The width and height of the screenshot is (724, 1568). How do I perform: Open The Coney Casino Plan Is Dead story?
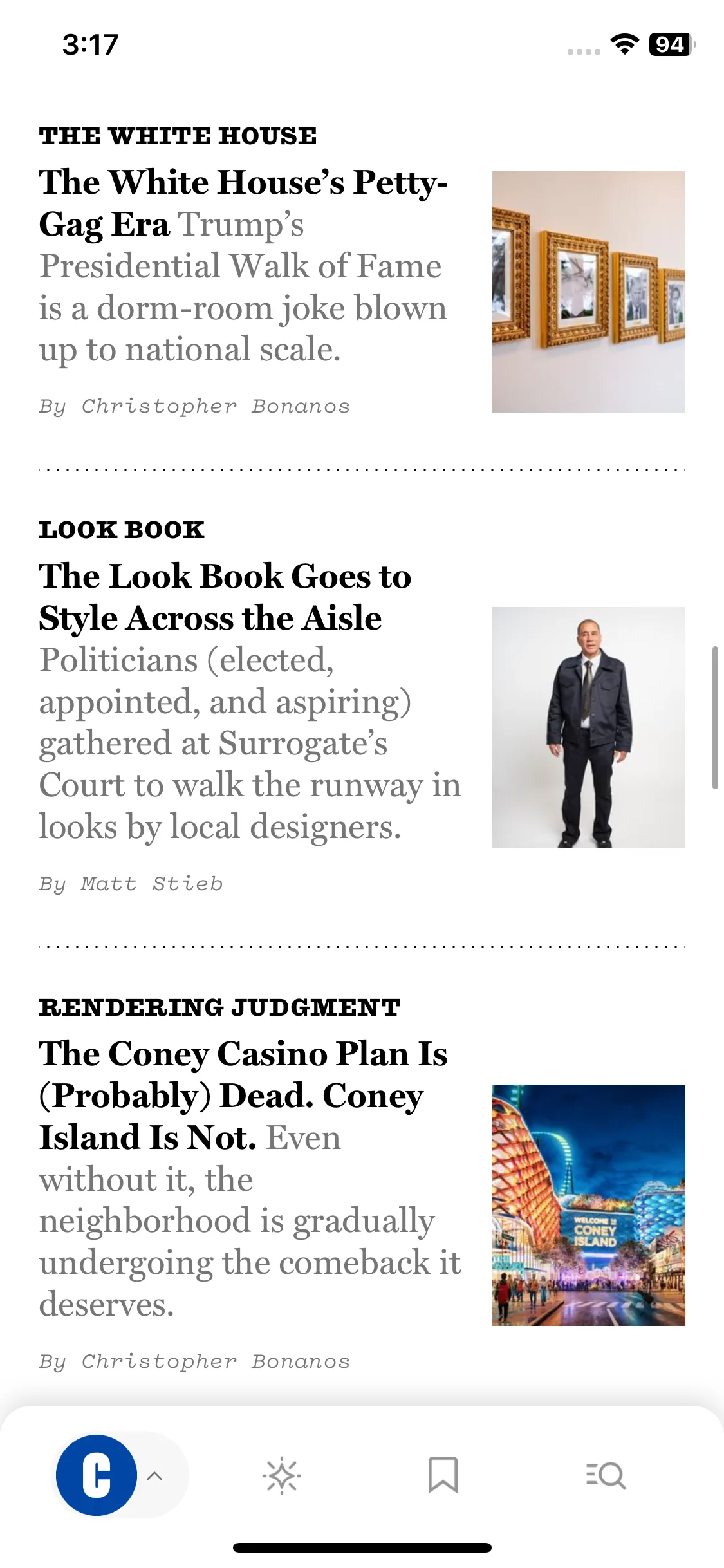click(x=243, y=1095)
